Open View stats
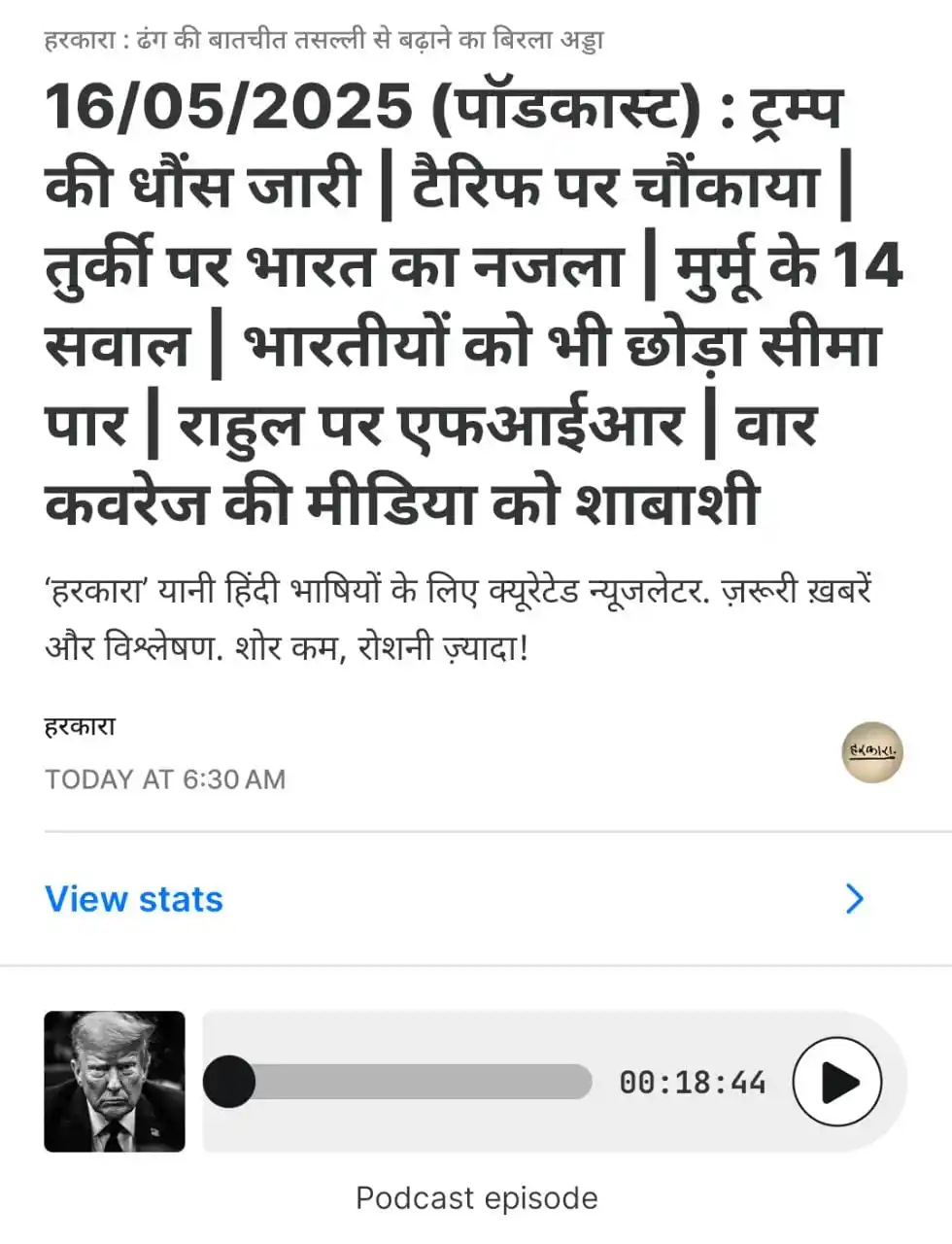The image size is (952, 1244). coord(134,899)
